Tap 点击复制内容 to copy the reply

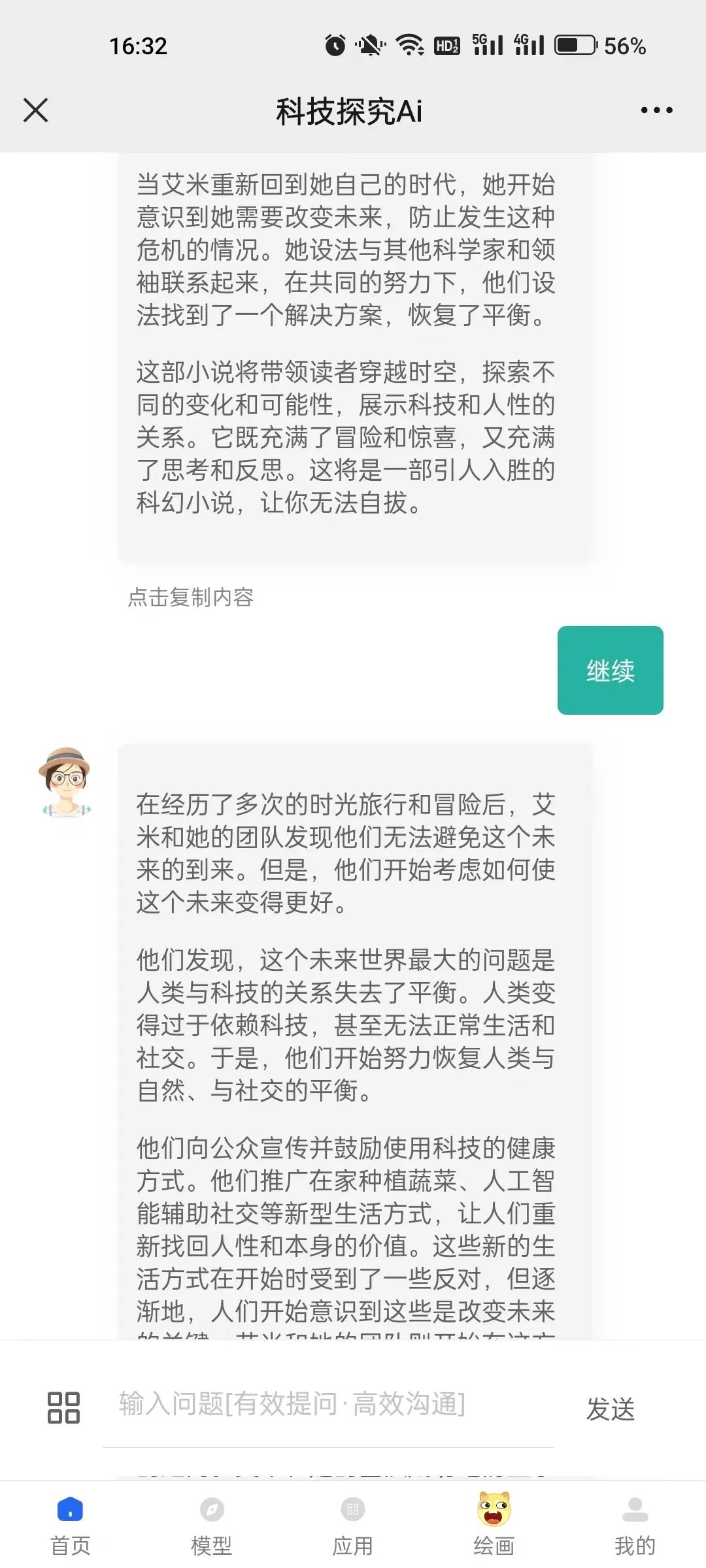191,597
